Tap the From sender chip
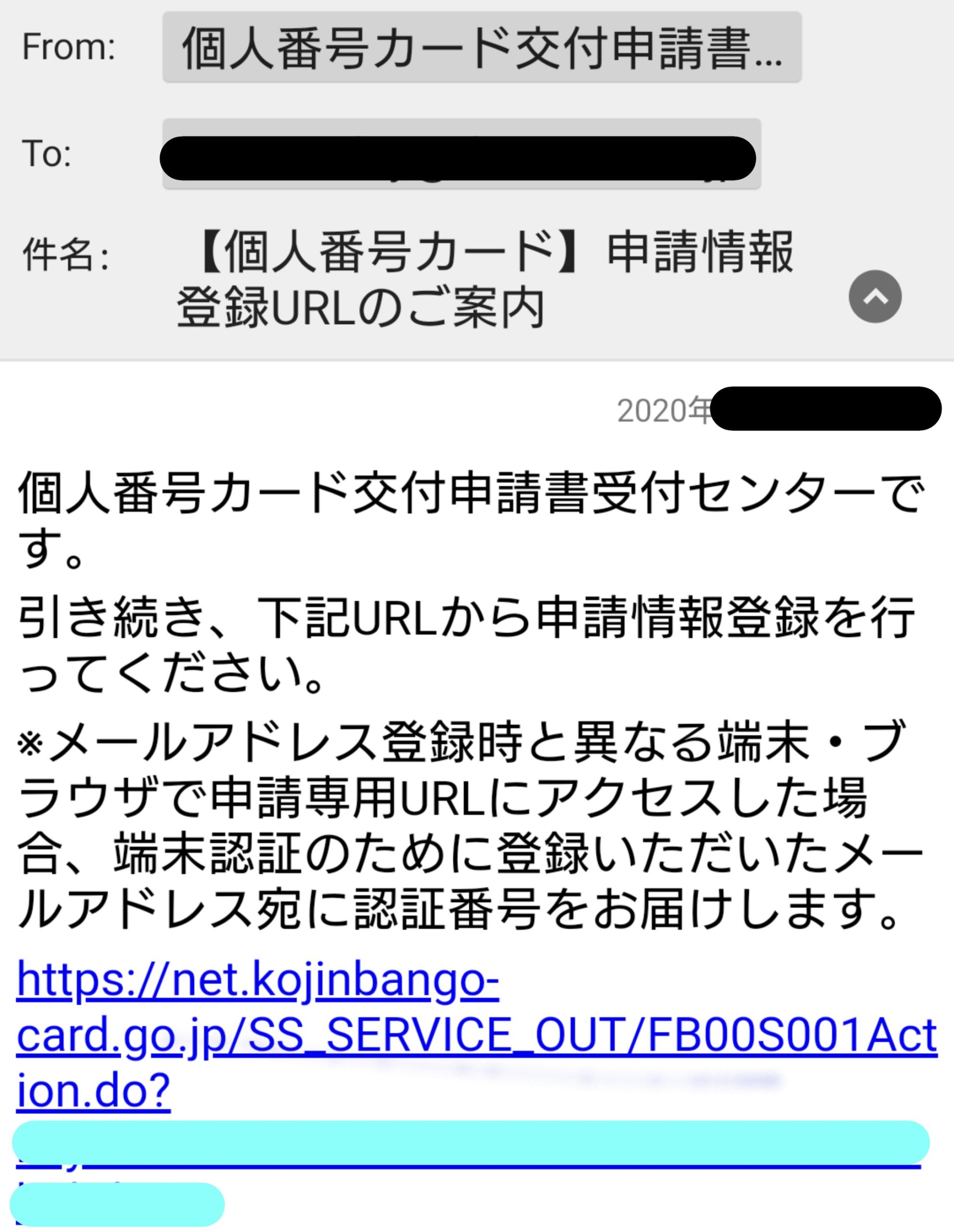The width and height of the screenshot is (954, 1232). click(x=482, y=47)
